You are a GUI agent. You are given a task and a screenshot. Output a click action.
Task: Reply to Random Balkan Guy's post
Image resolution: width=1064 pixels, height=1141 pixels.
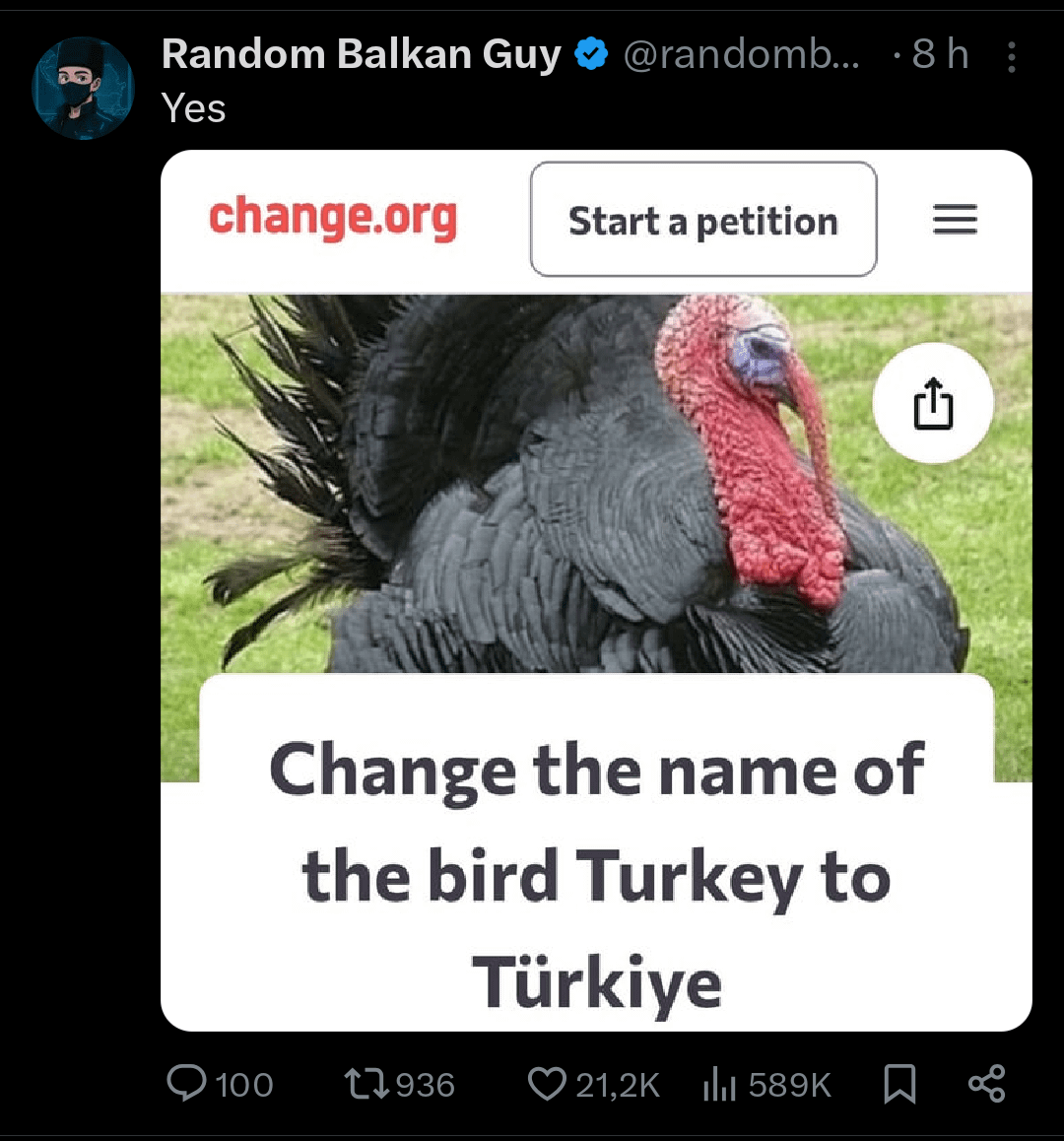(x=187, y=1084)
